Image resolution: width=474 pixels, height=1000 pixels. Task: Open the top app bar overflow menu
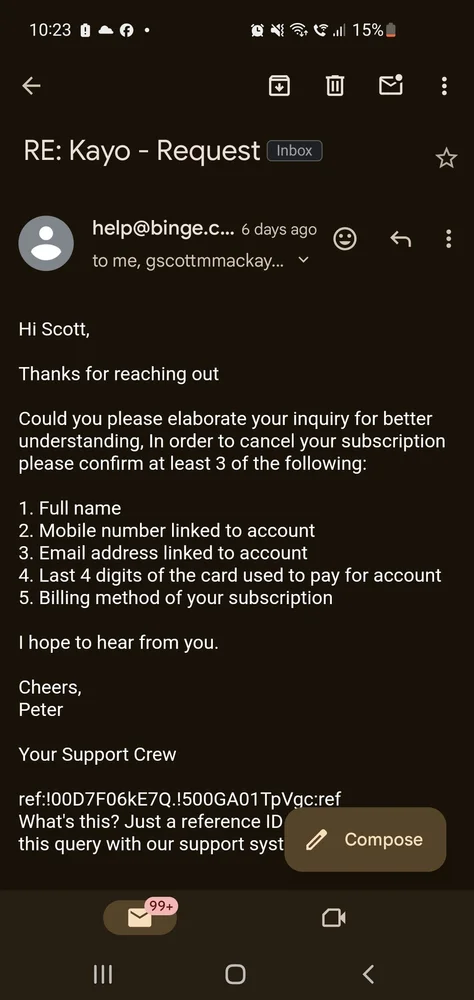(x=445, y=85)
